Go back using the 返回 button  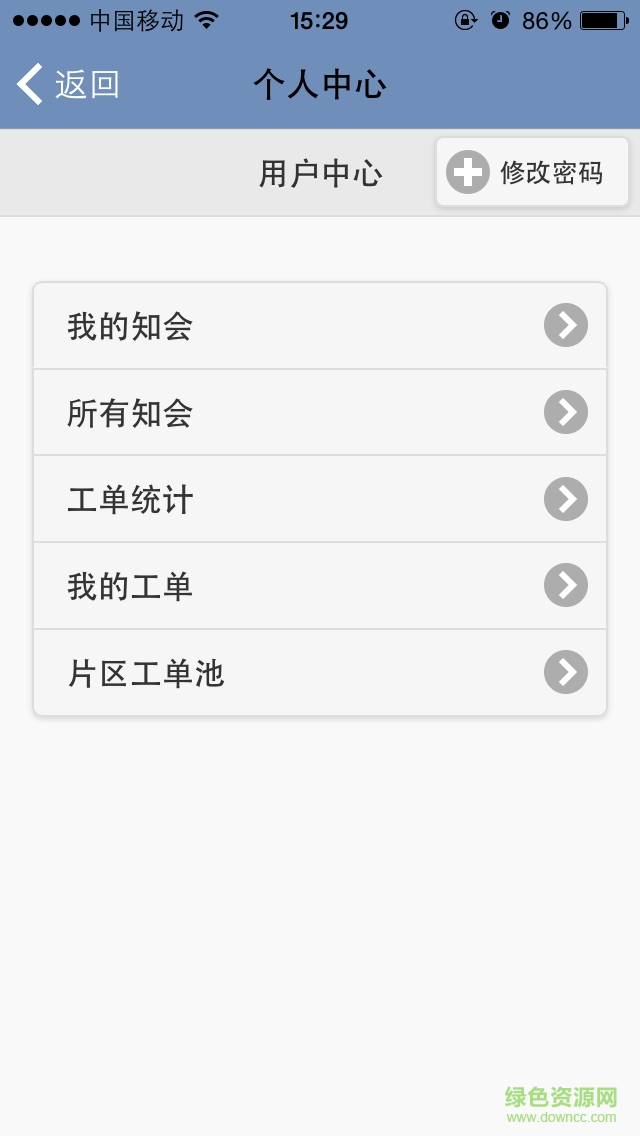pos(68,85)
